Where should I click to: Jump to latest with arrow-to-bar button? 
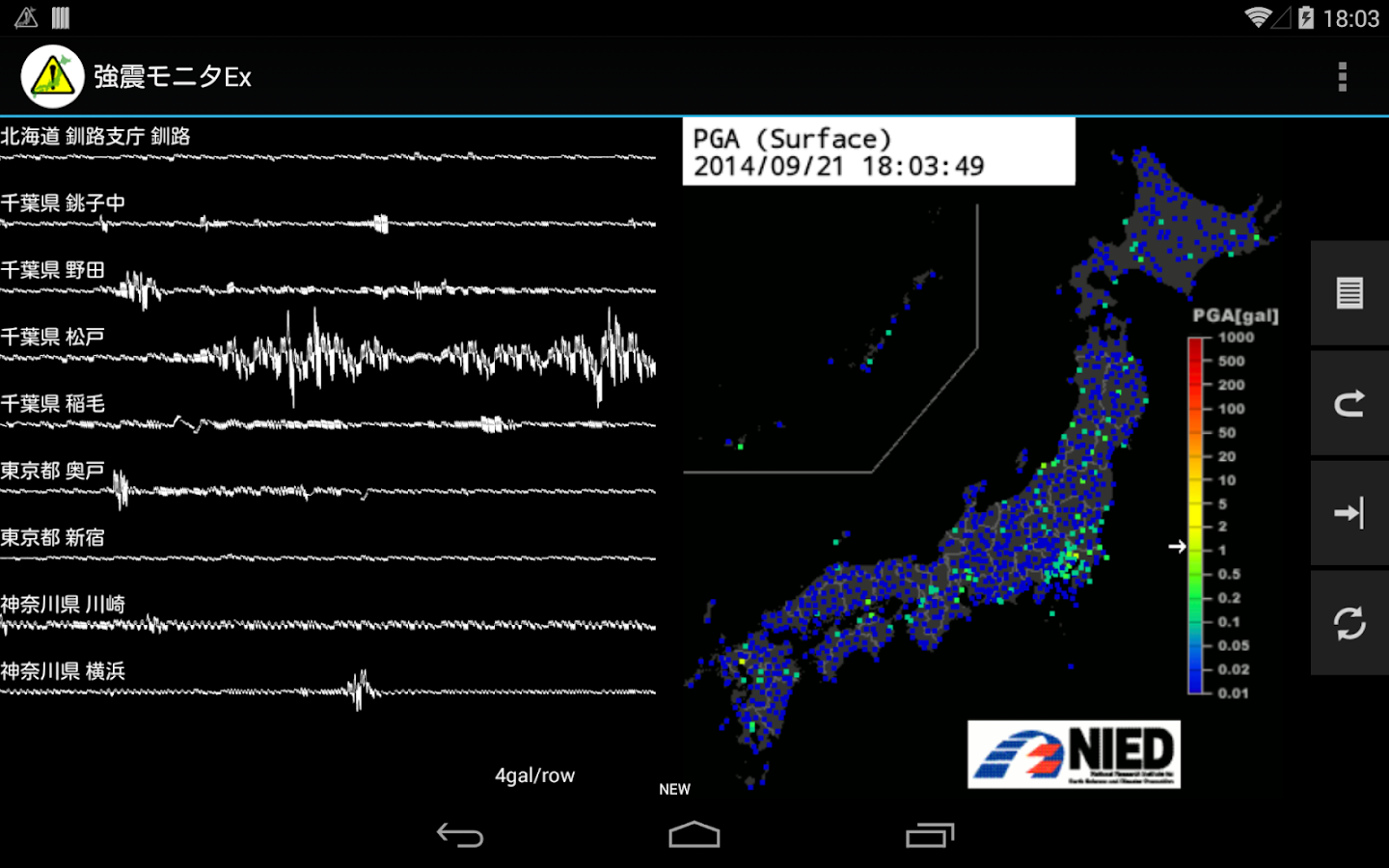tap(1349, 513)
